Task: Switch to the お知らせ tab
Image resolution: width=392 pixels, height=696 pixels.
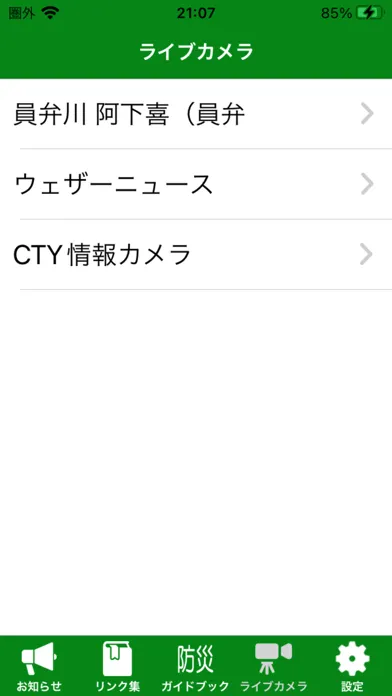Action: coord(39,666)
